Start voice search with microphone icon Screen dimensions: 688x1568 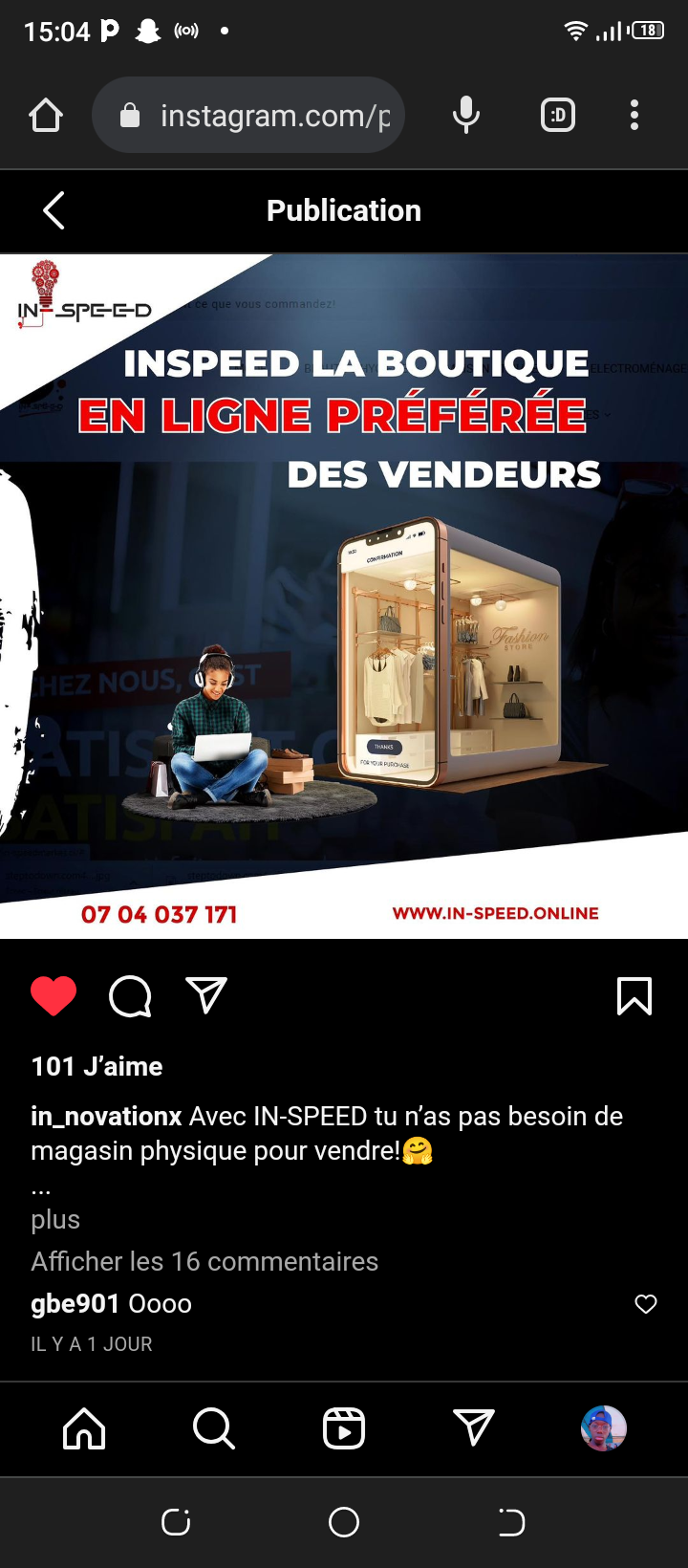tap(466, 116)
